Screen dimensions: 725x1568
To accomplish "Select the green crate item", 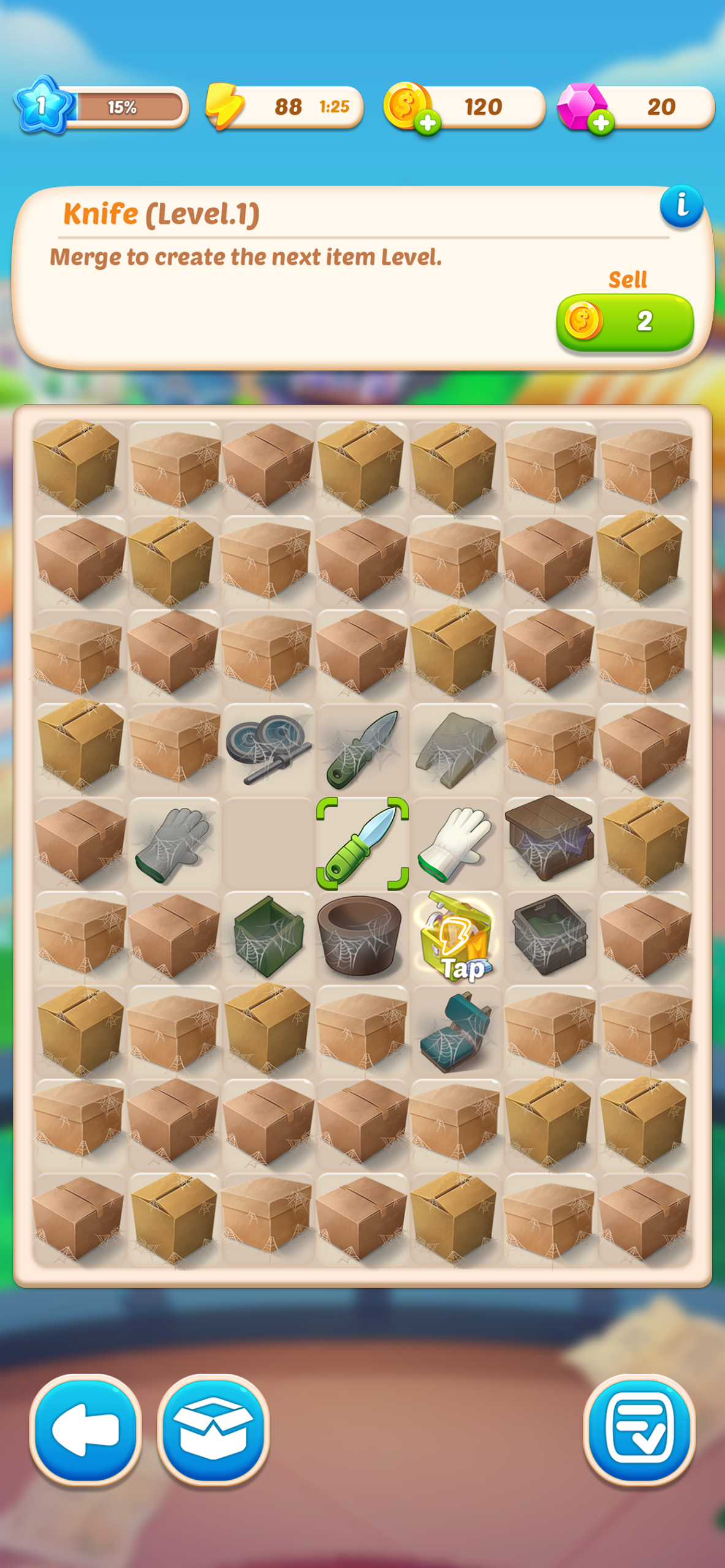I will click(268, 937).
